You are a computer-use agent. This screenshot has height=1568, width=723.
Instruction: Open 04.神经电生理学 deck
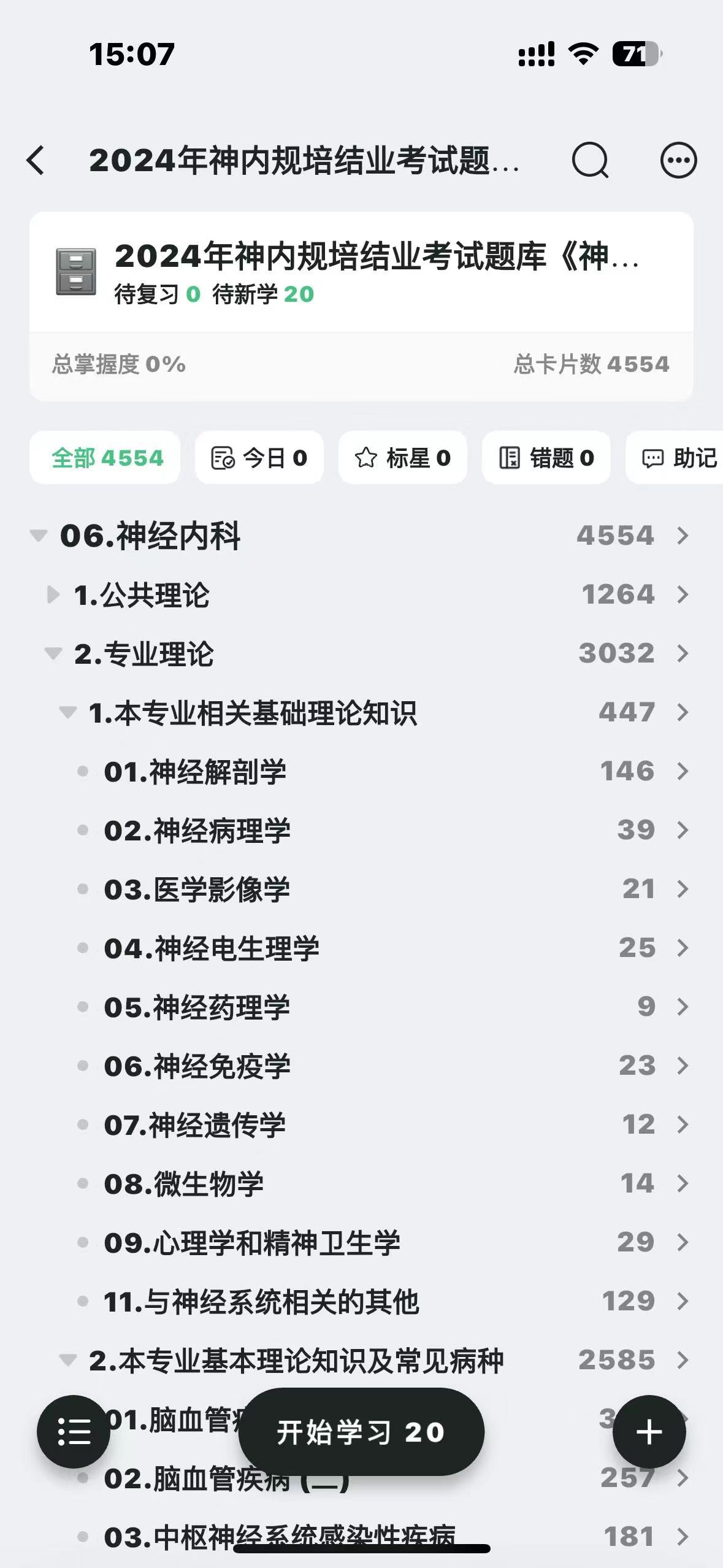coord(361,948)
